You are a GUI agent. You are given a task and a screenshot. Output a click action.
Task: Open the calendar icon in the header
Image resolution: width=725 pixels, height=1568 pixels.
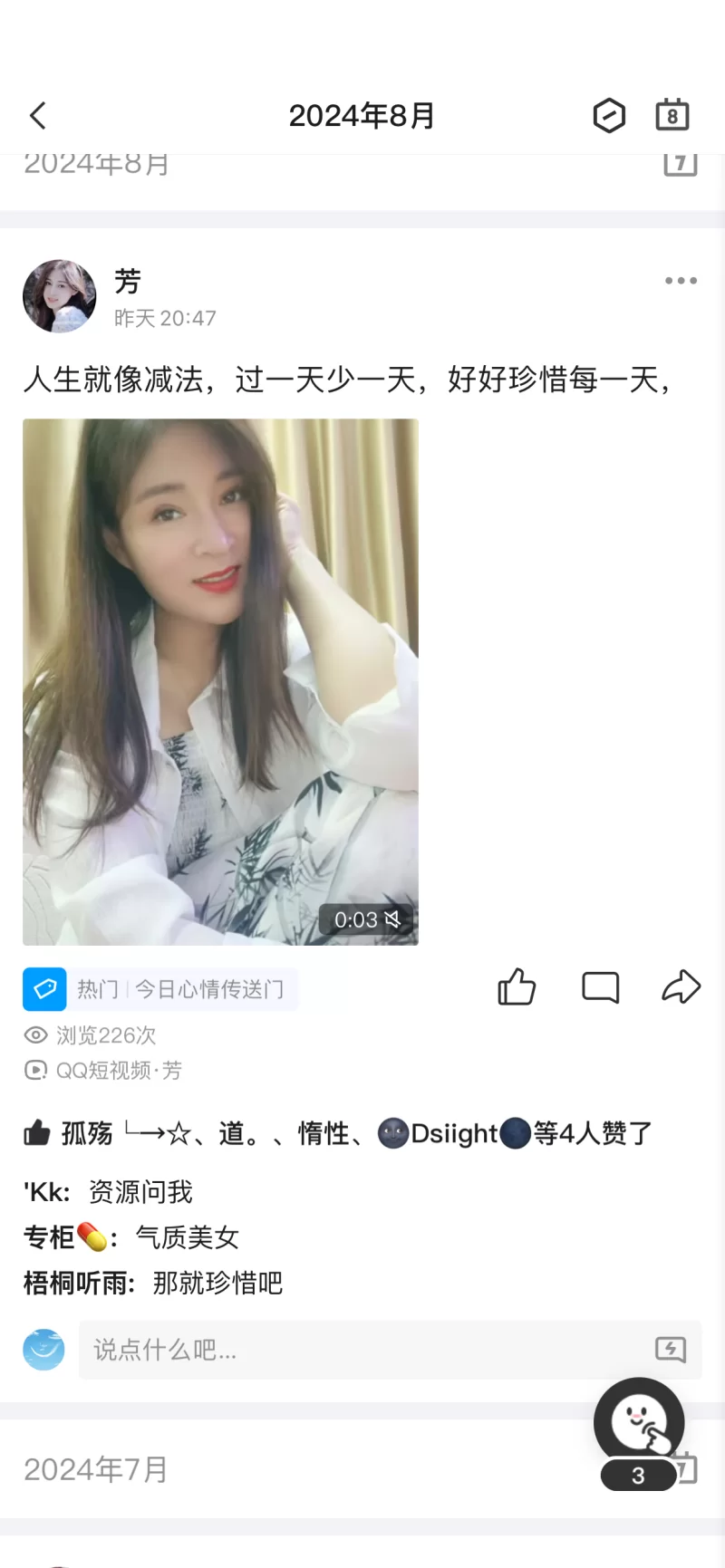pos(672,116)
